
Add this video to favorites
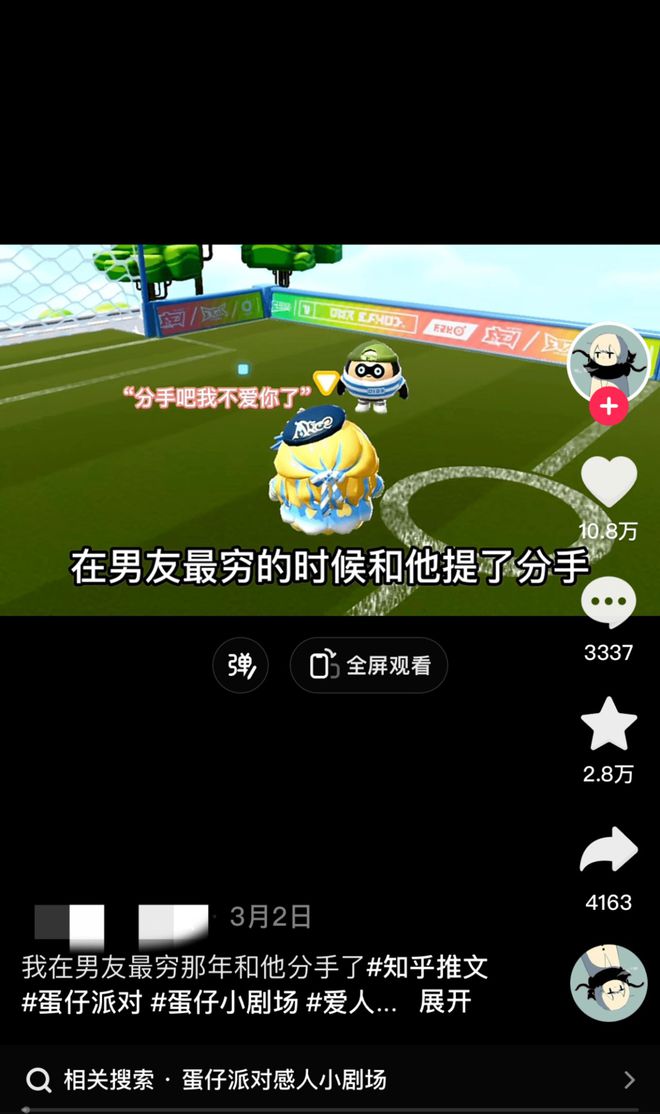(x=608, y=725)
